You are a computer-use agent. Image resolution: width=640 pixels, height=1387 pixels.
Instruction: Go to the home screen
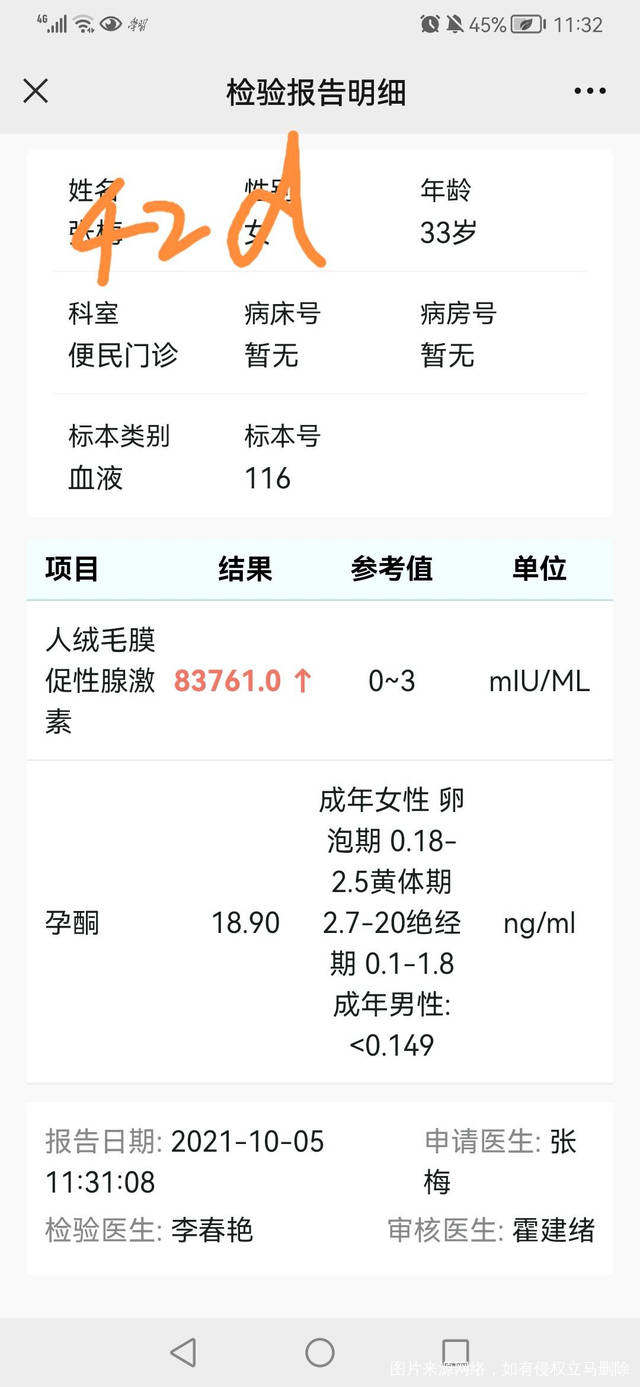[320, 1352]
